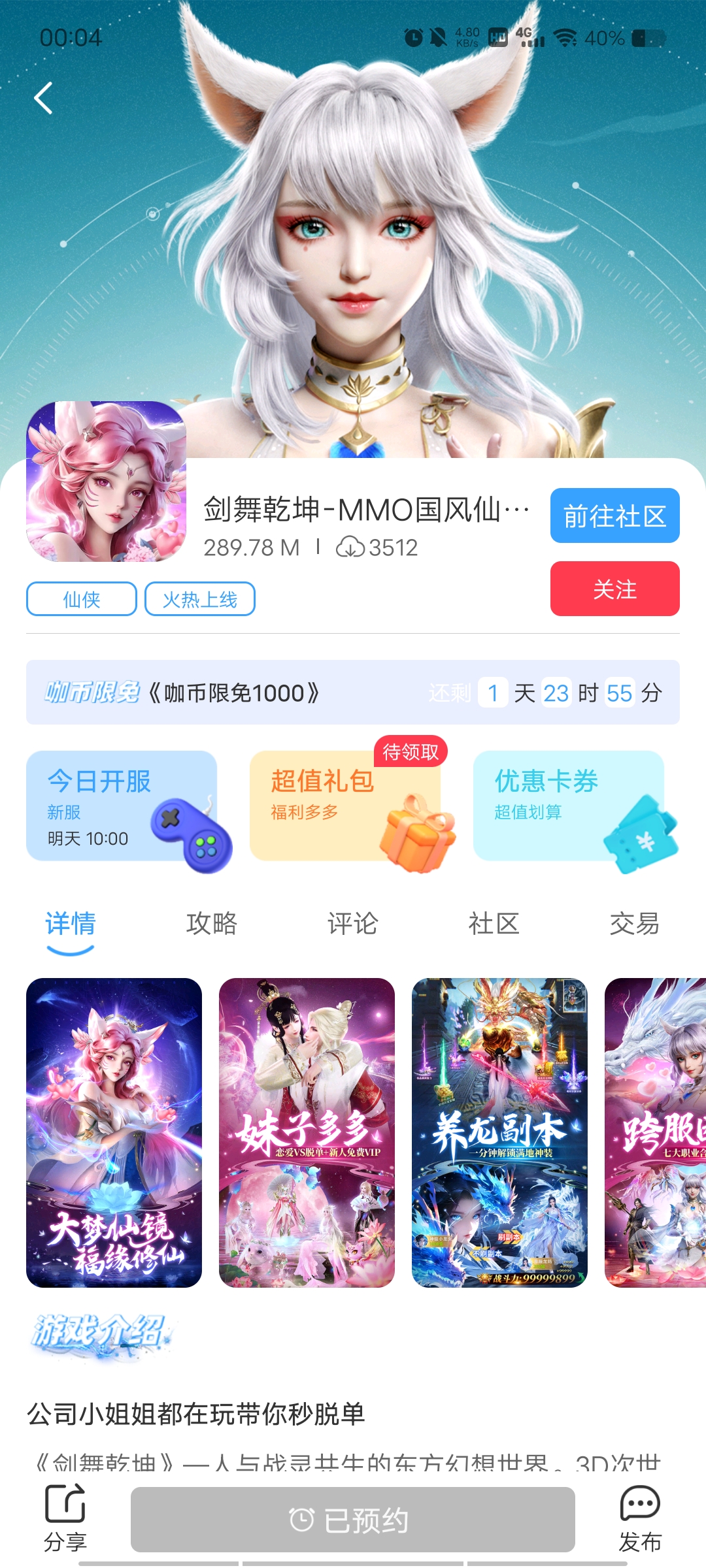Select the 仙侠 tag chip
This screenshot has width=706, height=1568.
click(82, 599)
